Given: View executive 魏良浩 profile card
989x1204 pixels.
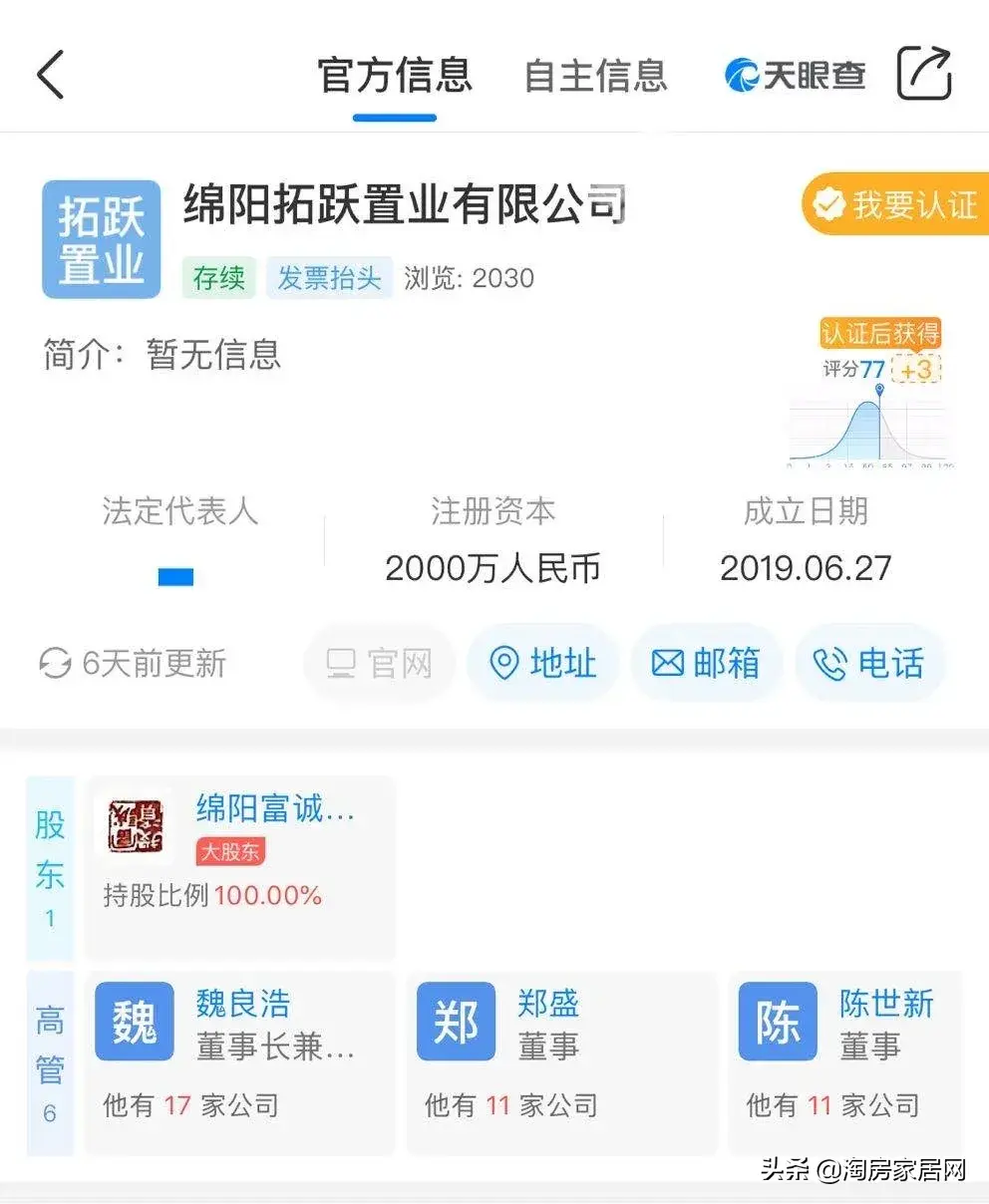Looking at the screenshot, I should [x=240, y=1061].
